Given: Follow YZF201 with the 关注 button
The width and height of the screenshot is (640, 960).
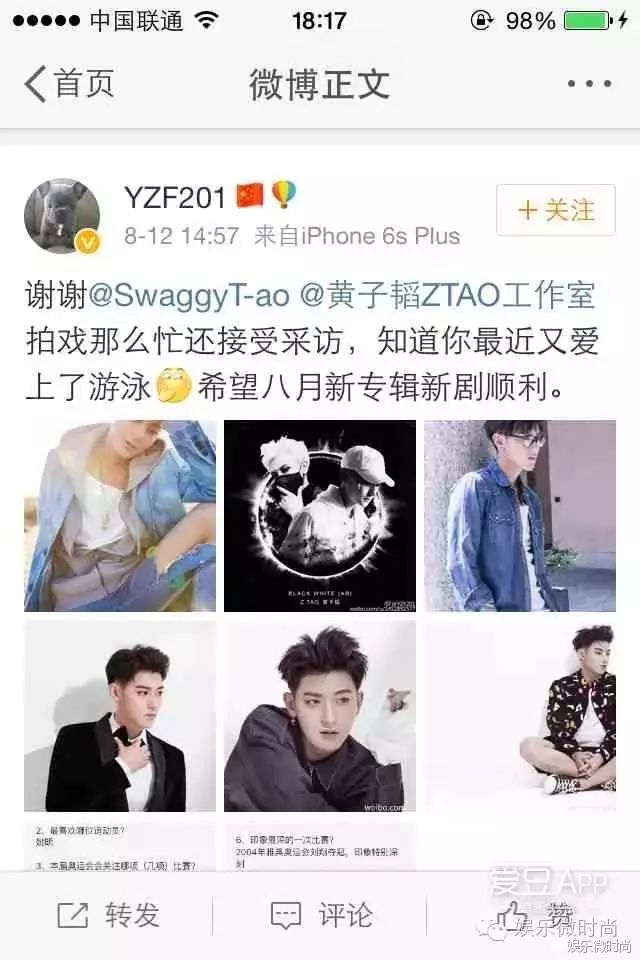Looking at the screenshot, I should point(556,210).
